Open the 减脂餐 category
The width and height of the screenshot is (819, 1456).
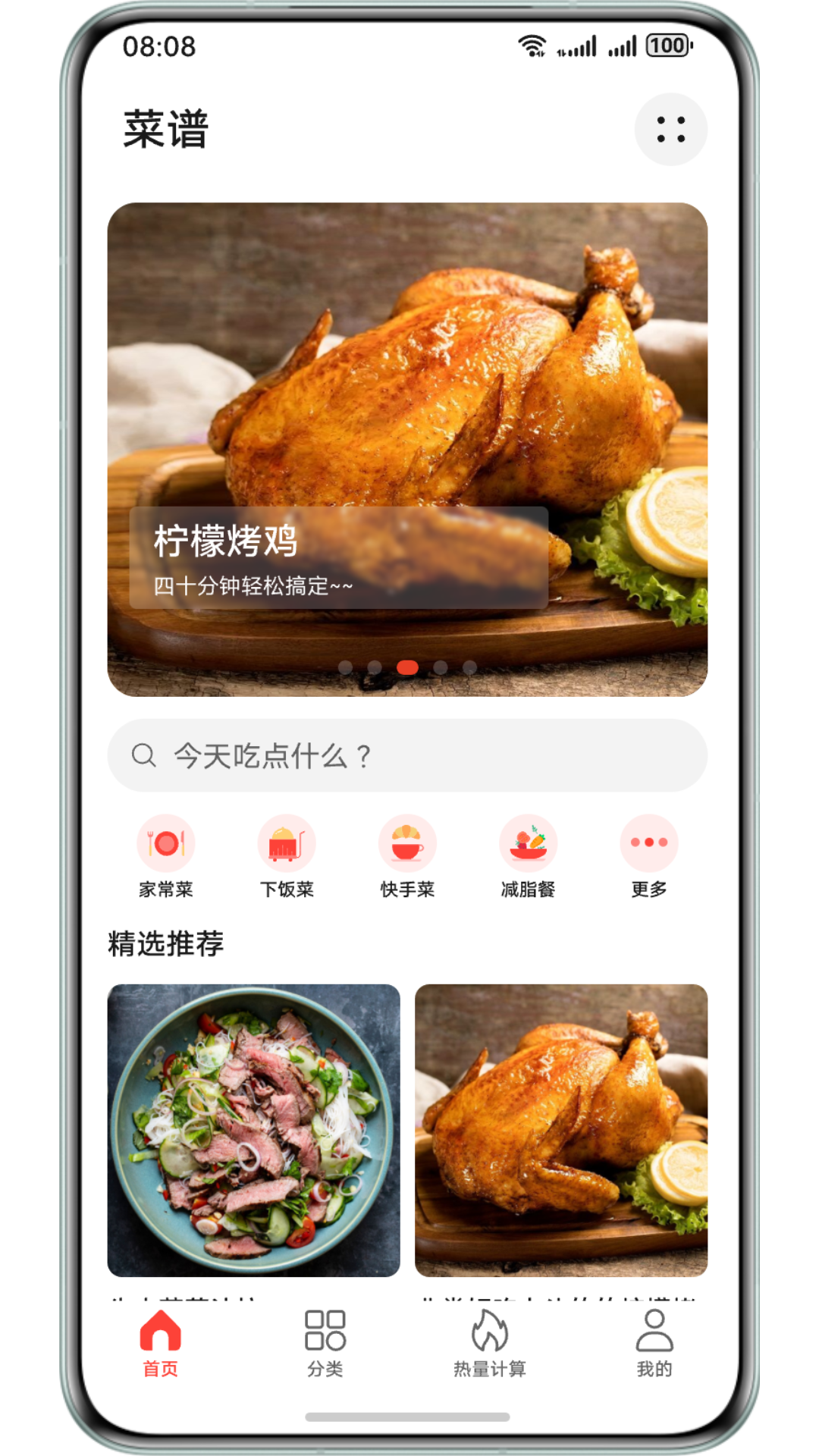pos(528,856)
